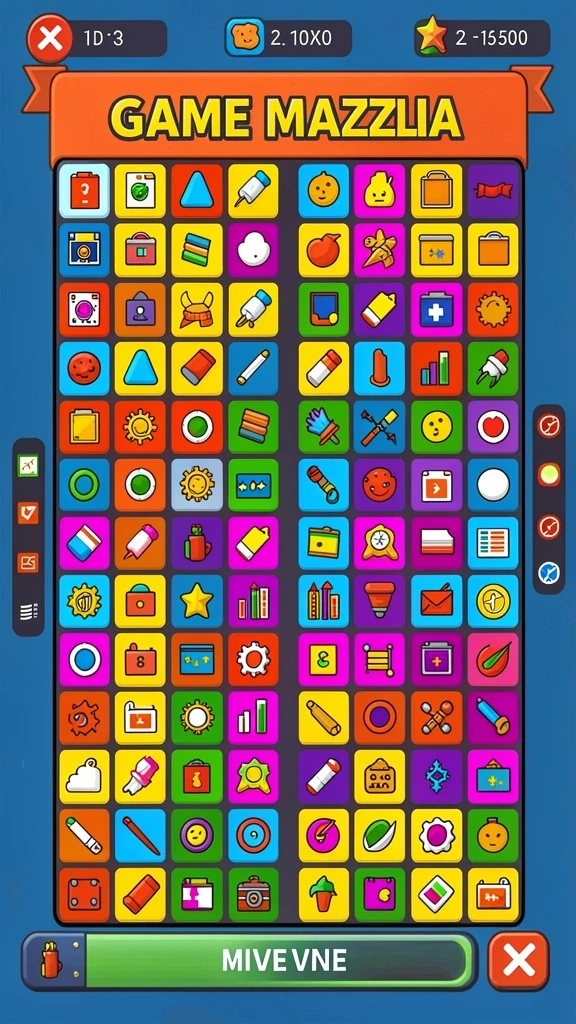Viewport: 576px width, 1024px height.
Task: Select the camera tile on green background
Action: point(253,894)
